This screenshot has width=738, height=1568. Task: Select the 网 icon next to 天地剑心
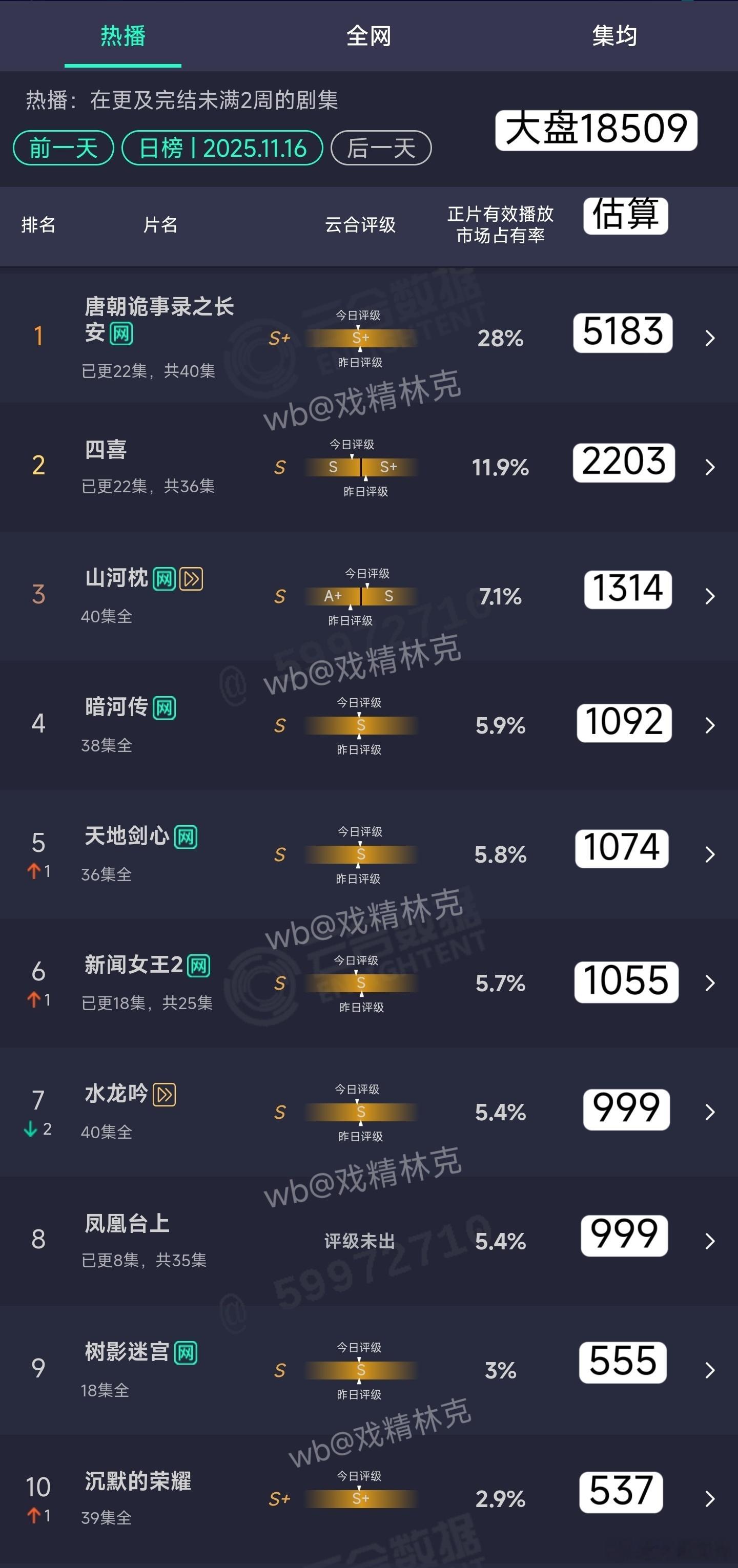pos(184,838)
